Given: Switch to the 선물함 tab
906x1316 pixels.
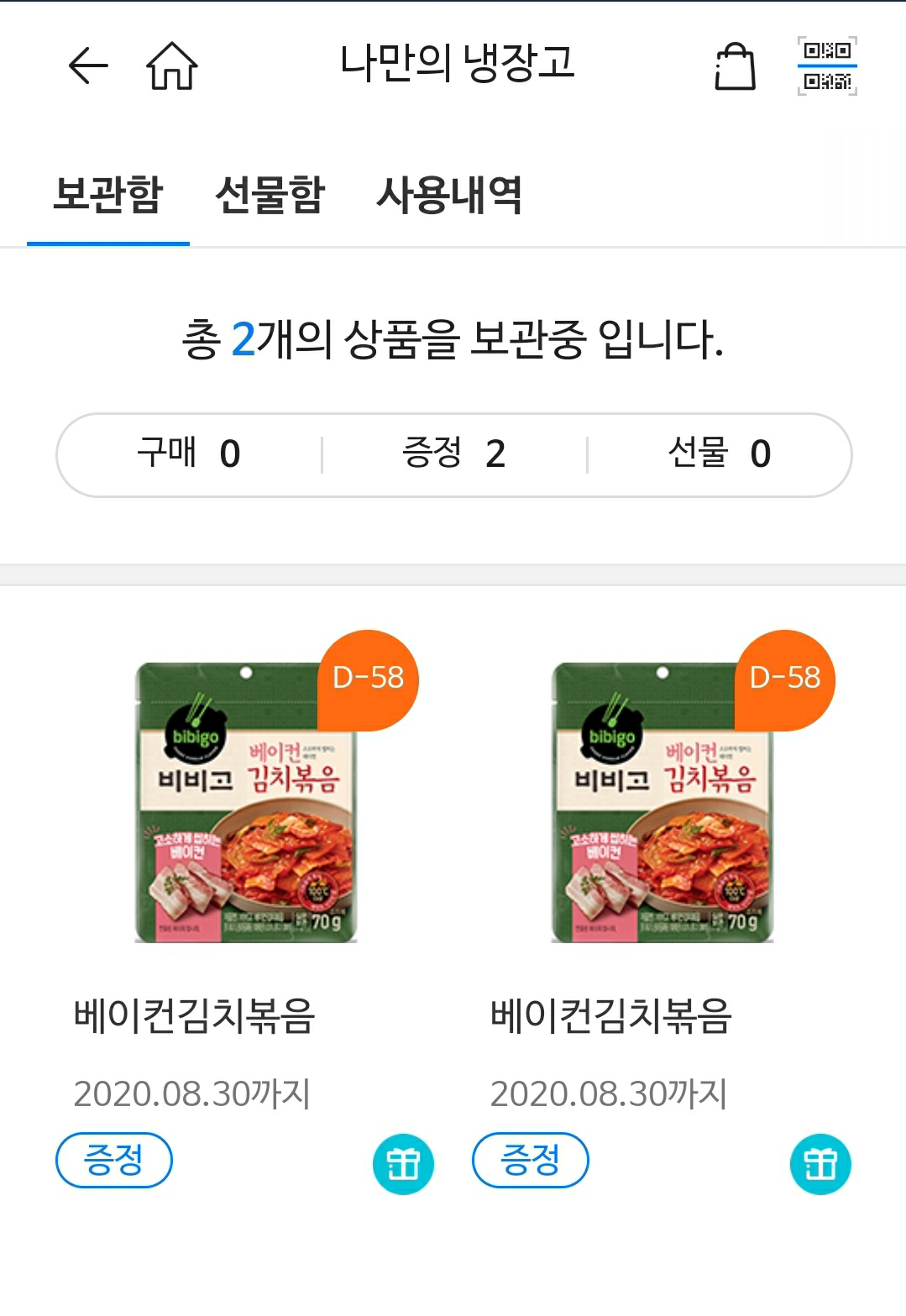Looking at the screenshot, I should pos(270,195).
